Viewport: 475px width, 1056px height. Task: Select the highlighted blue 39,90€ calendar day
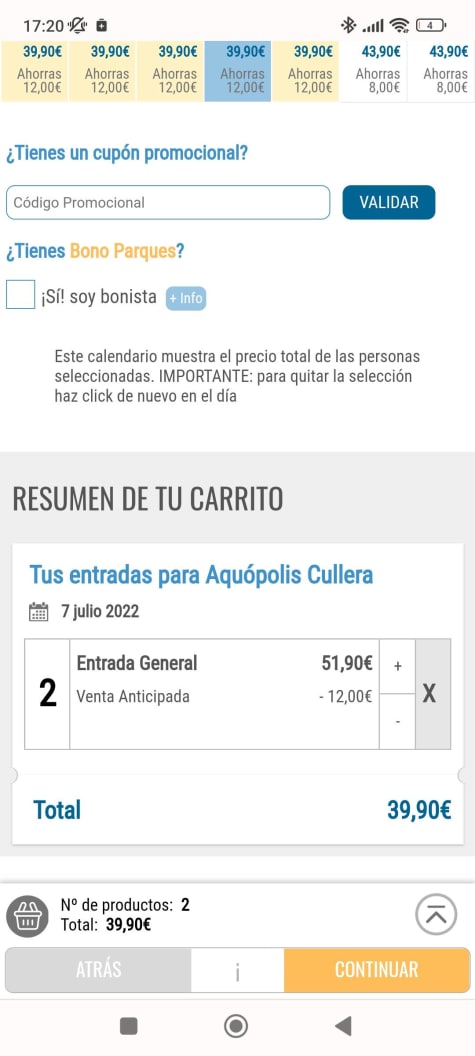click(x=238, y=72)
